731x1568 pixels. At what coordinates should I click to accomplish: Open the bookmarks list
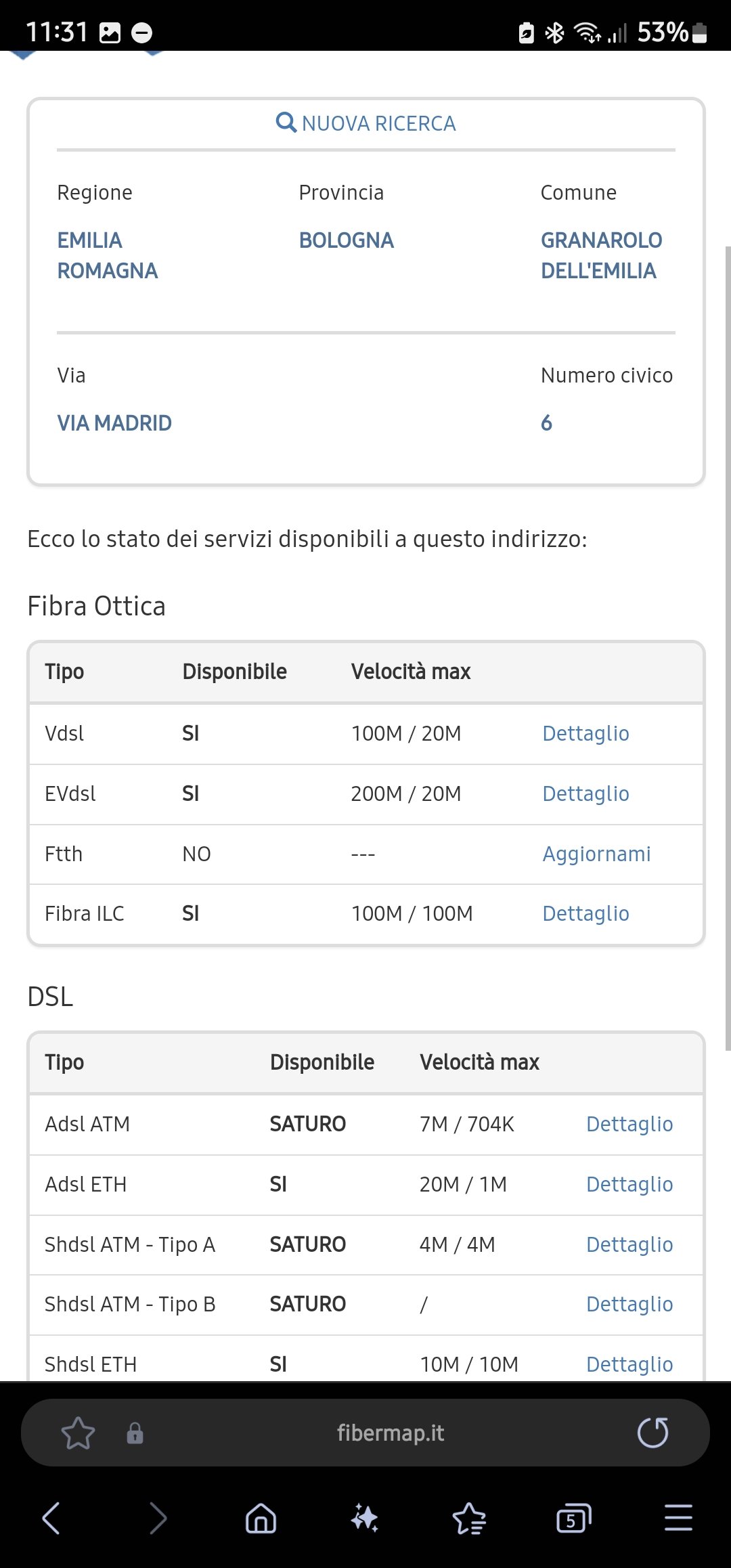[x=469, y=1518]
